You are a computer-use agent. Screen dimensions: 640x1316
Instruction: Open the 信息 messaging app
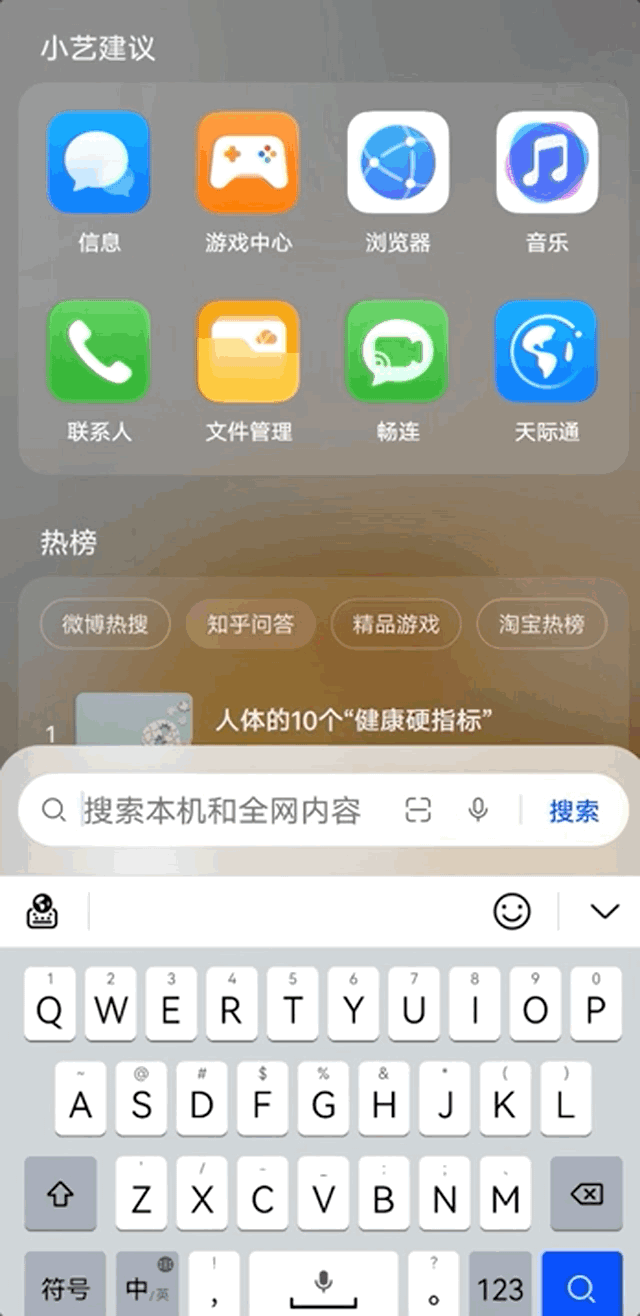click(x=98, y=163)
